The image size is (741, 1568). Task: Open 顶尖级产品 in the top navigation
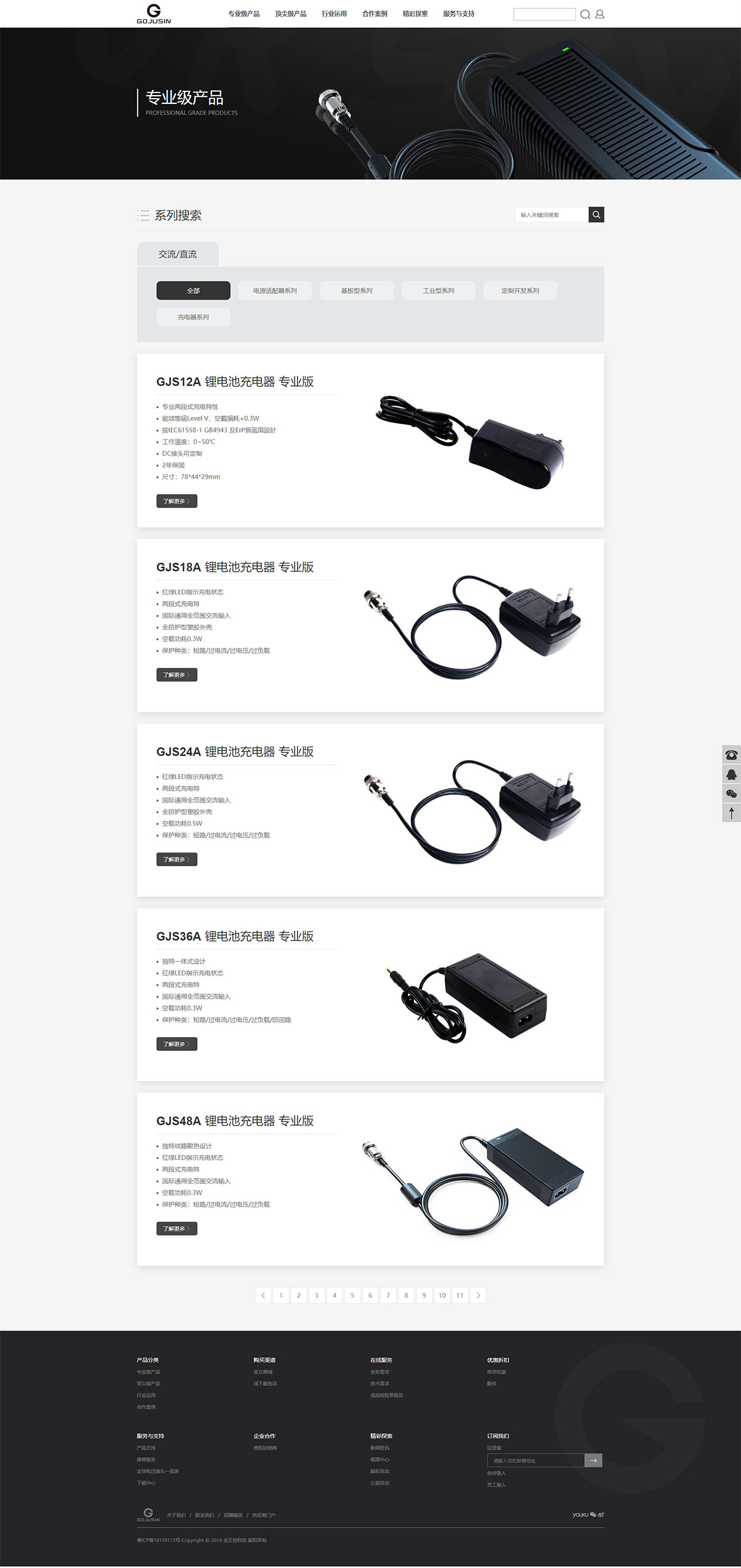click(290, 14)
